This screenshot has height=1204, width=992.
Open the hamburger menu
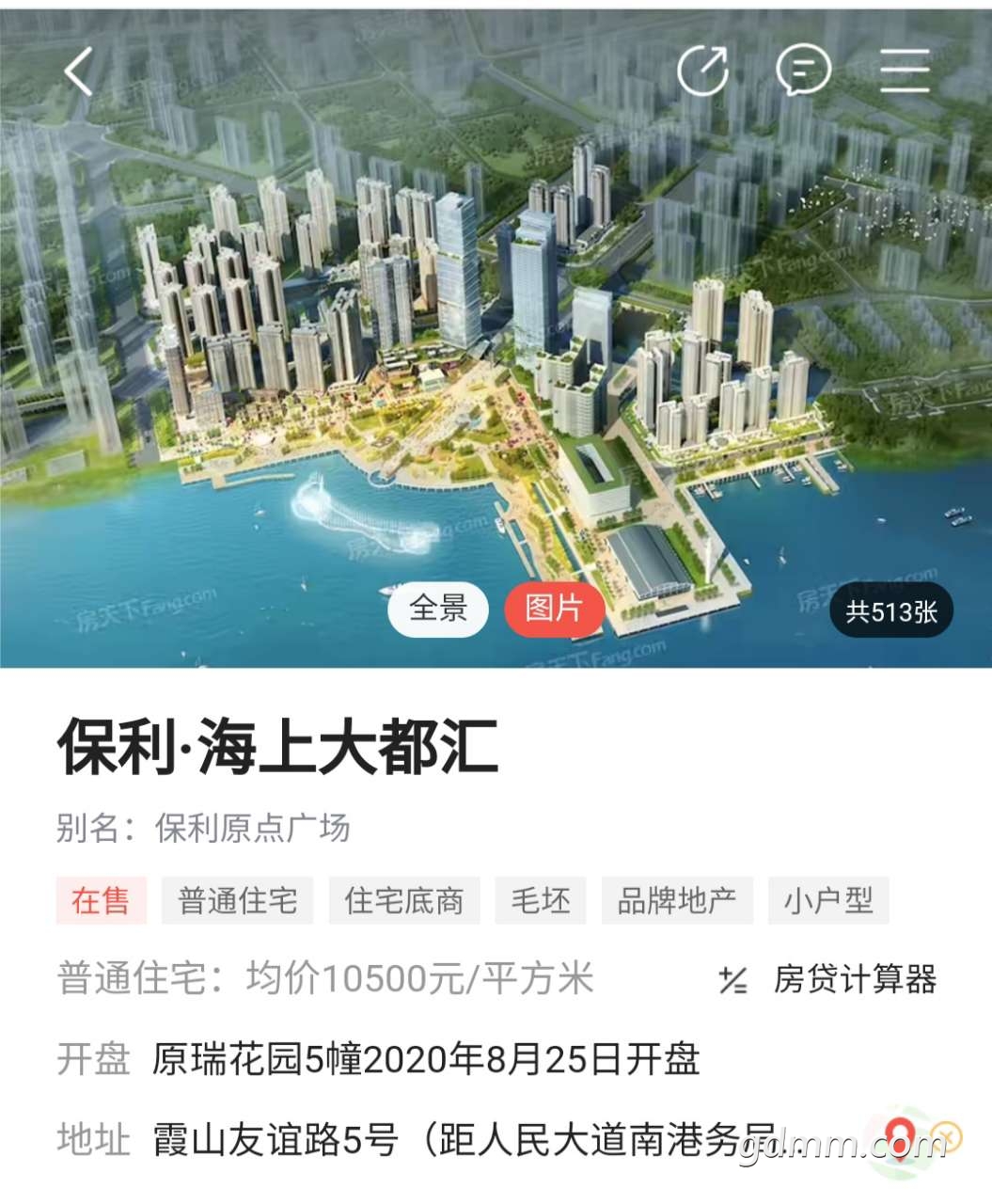(x=905, y=70)
